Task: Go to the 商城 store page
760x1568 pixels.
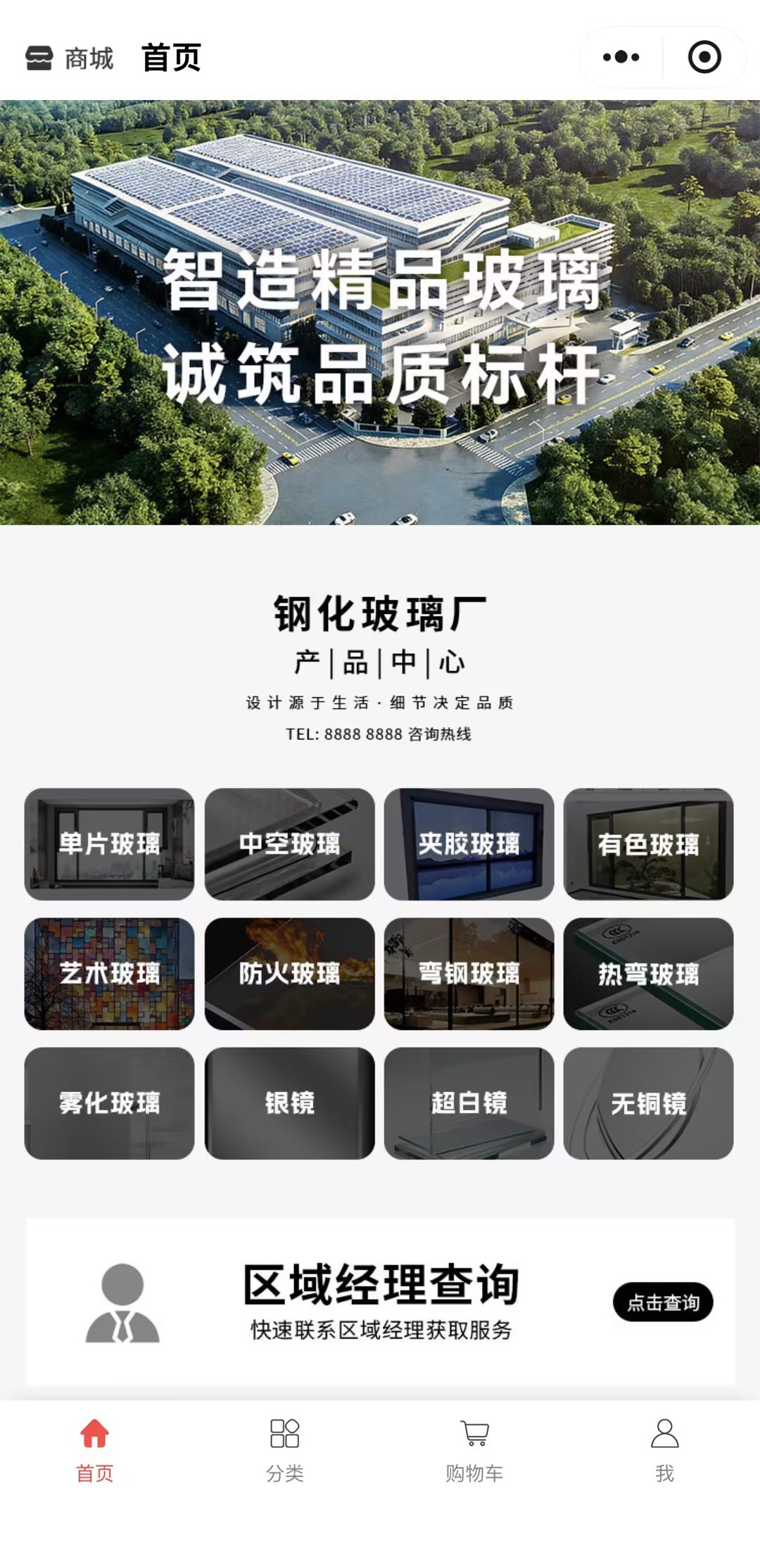Action: pyautogui.click(x=70, y=58)
